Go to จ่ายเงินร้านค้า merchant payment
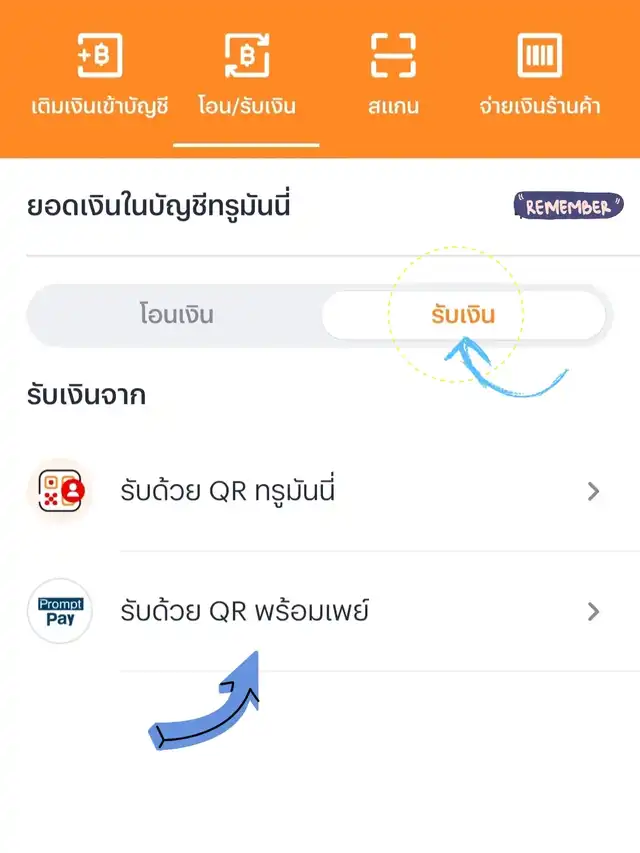 (539, 74)
